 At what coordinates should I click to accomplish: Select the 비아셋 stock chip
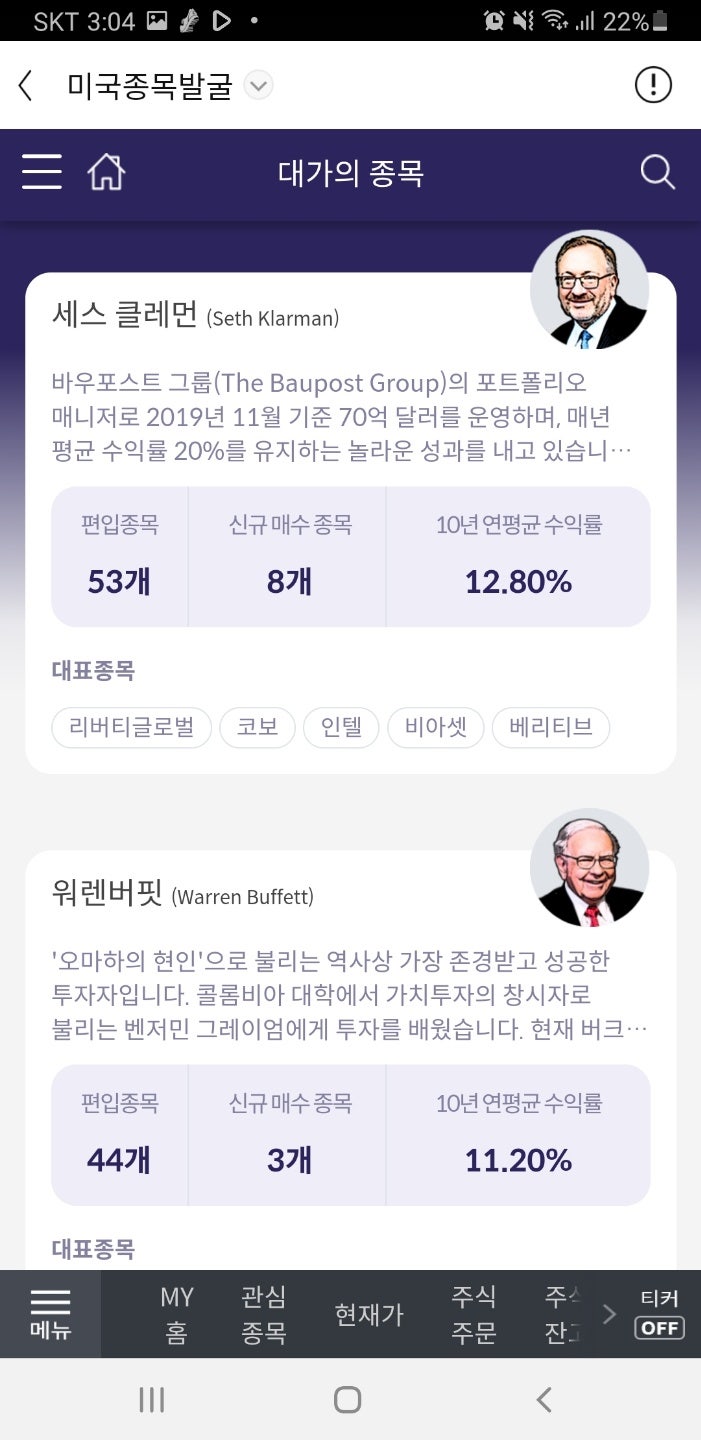pos(435,728)
